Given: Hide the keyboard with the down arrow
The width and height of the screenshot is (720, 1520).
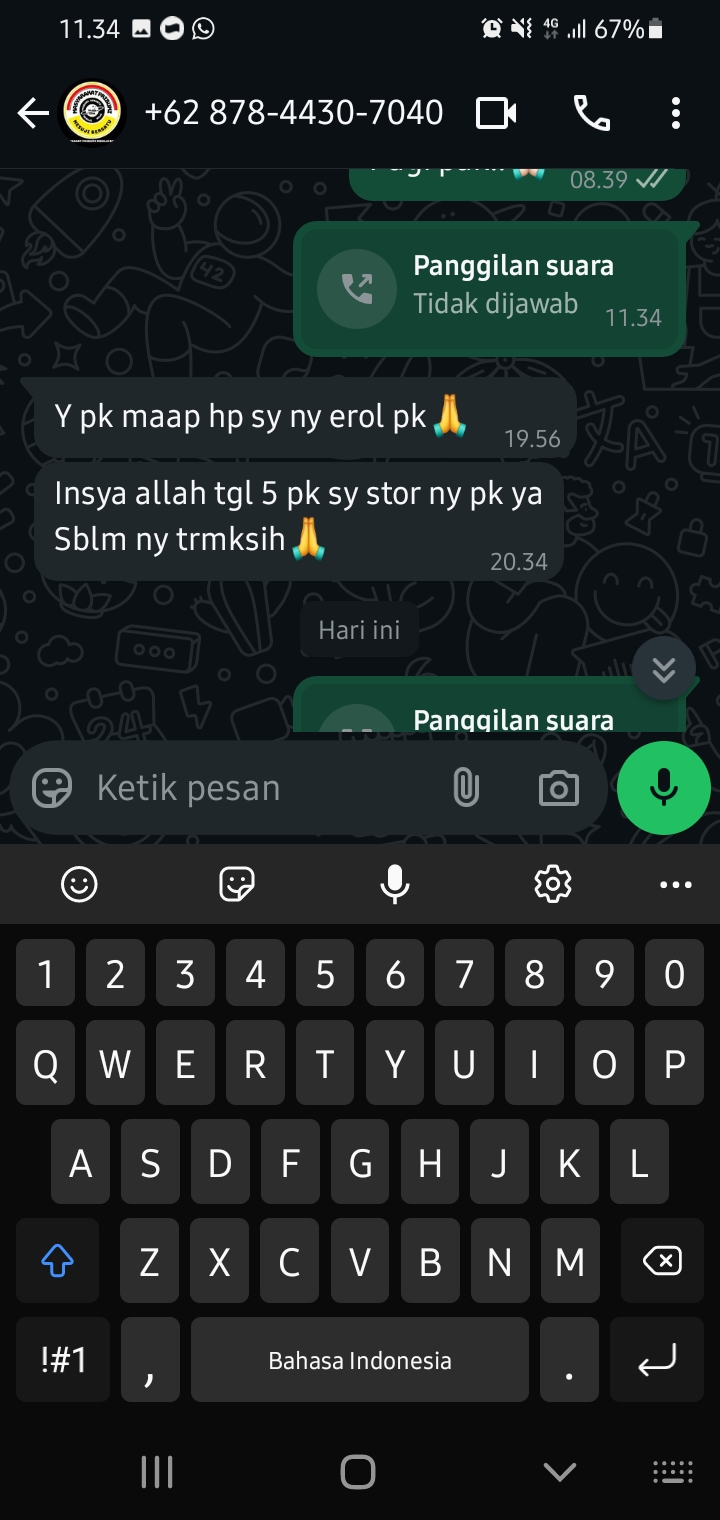Looking at the screenshot, I should click(x=559, y=1472).
